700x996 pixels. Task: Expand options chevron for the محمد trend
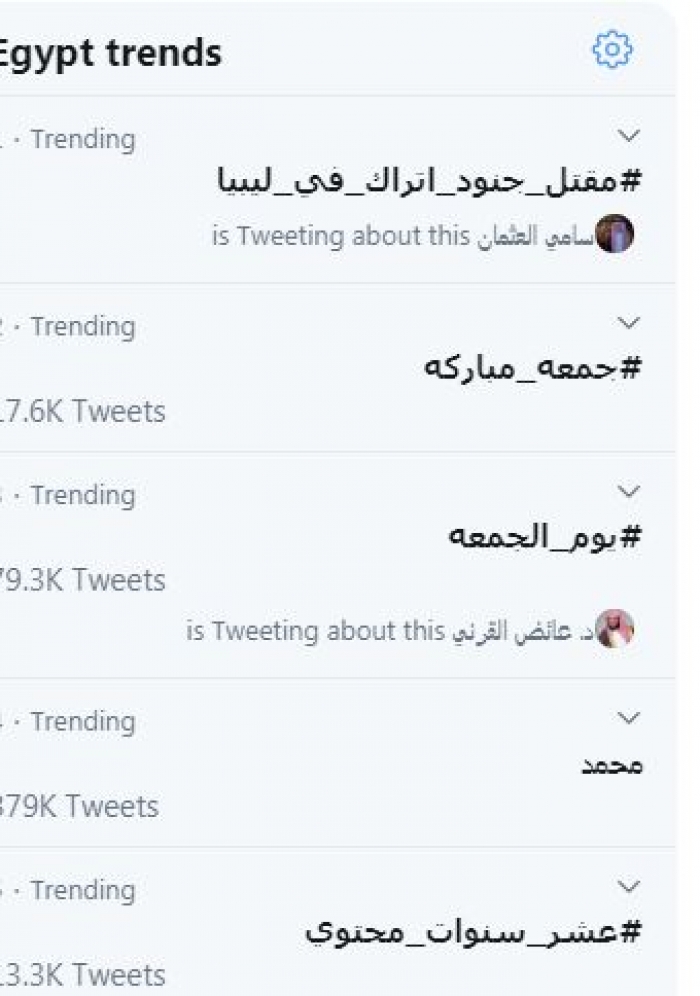(629, 717)
